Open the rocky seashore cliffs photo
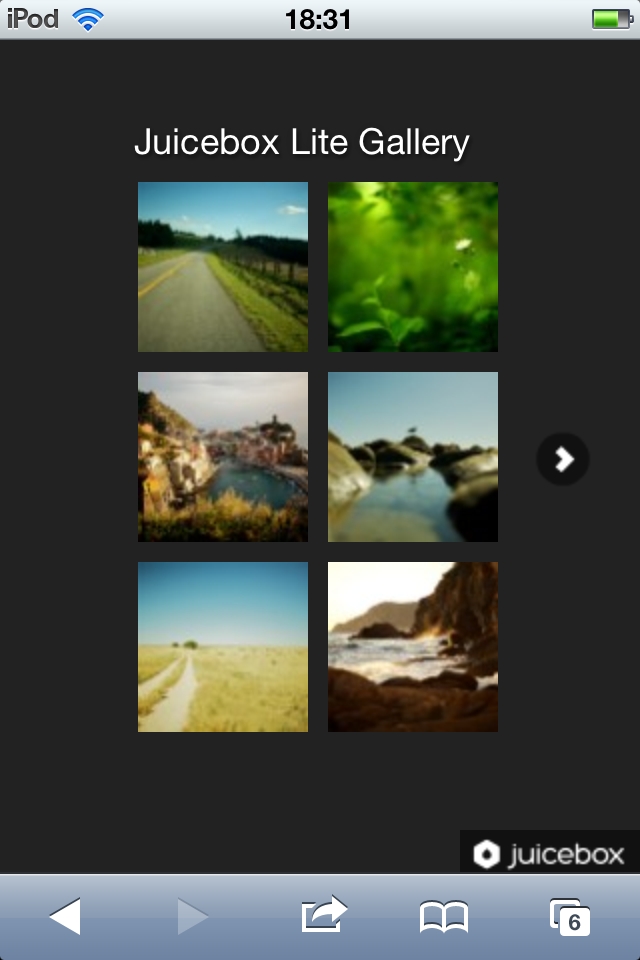This screenshot has width=640, height=960. (x=412, y=647)
